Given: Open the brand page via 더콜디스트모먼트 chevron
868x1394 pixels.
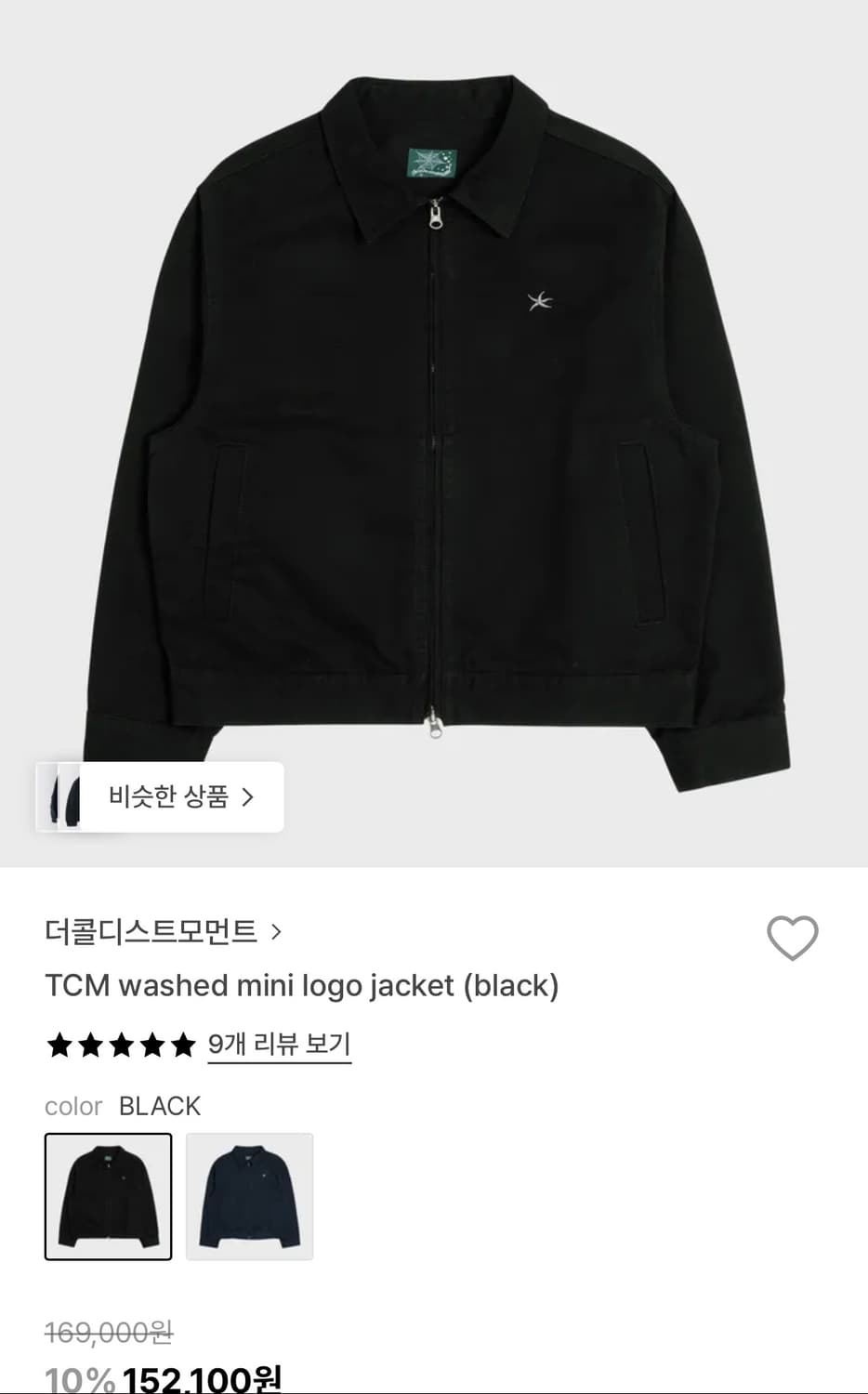Looking at the screenshot, I should click(277, 930).
